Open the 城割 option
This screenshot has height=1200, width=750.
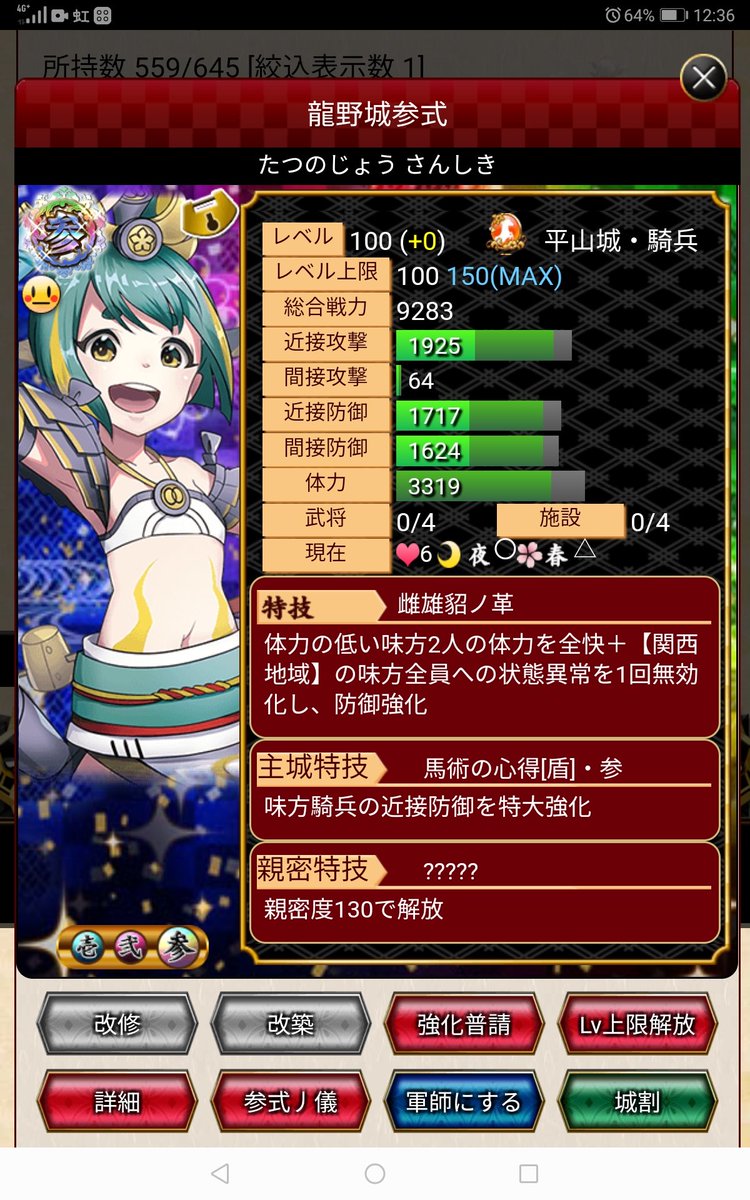pos(637,1101)
